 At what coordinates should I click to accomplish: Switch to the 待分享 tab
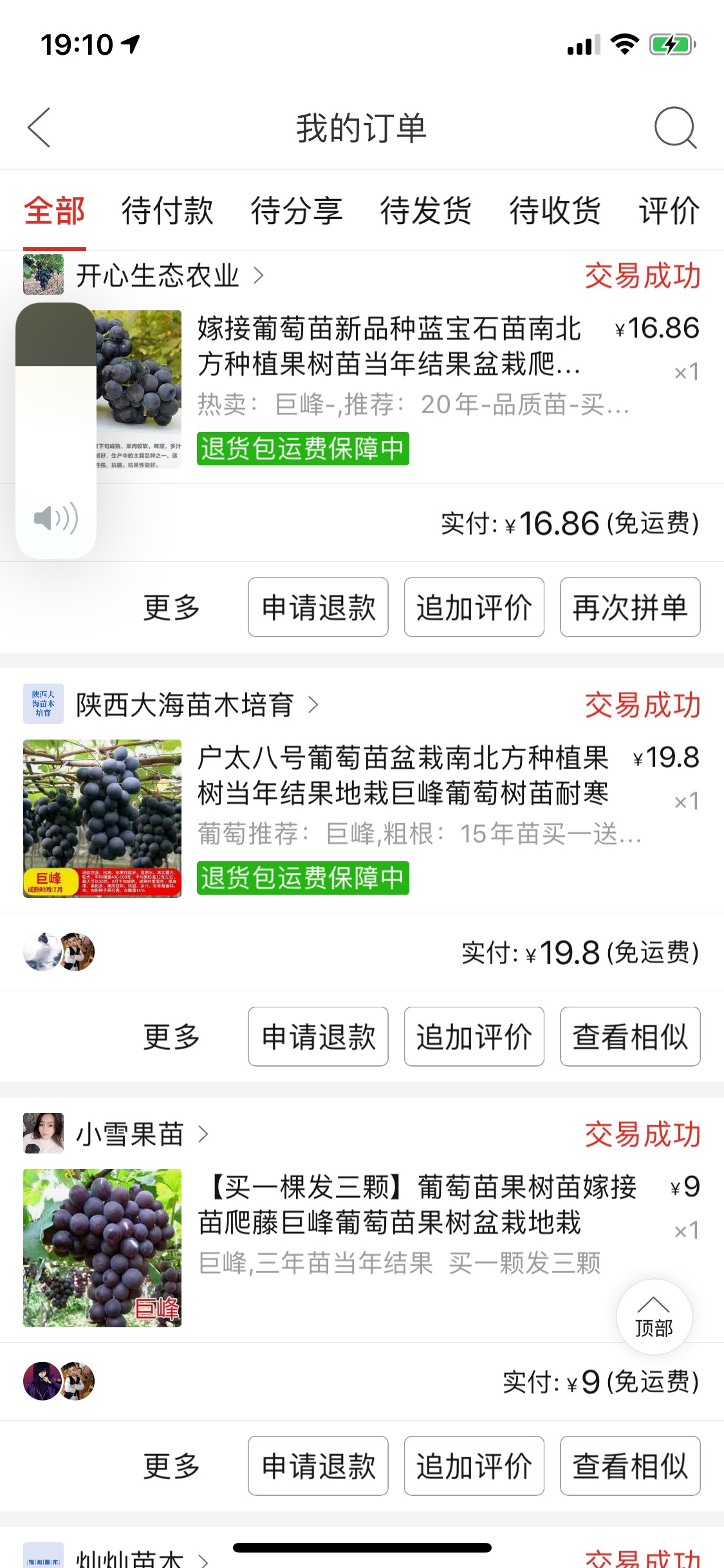pyautogui.click(x=297, y=210)
